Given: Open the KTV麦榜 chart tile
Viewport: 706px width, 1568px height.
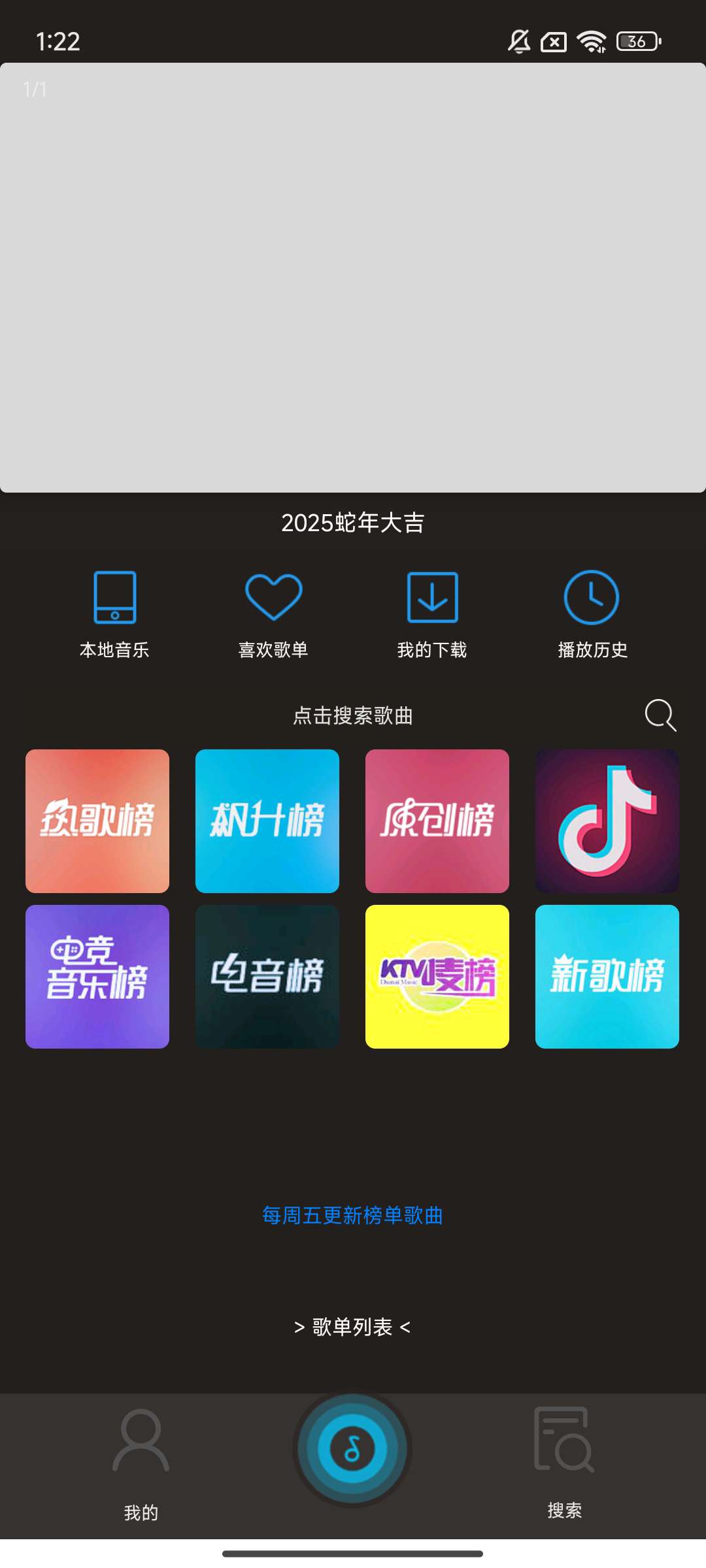Looking at the screenshot, I should coord(437,976).
